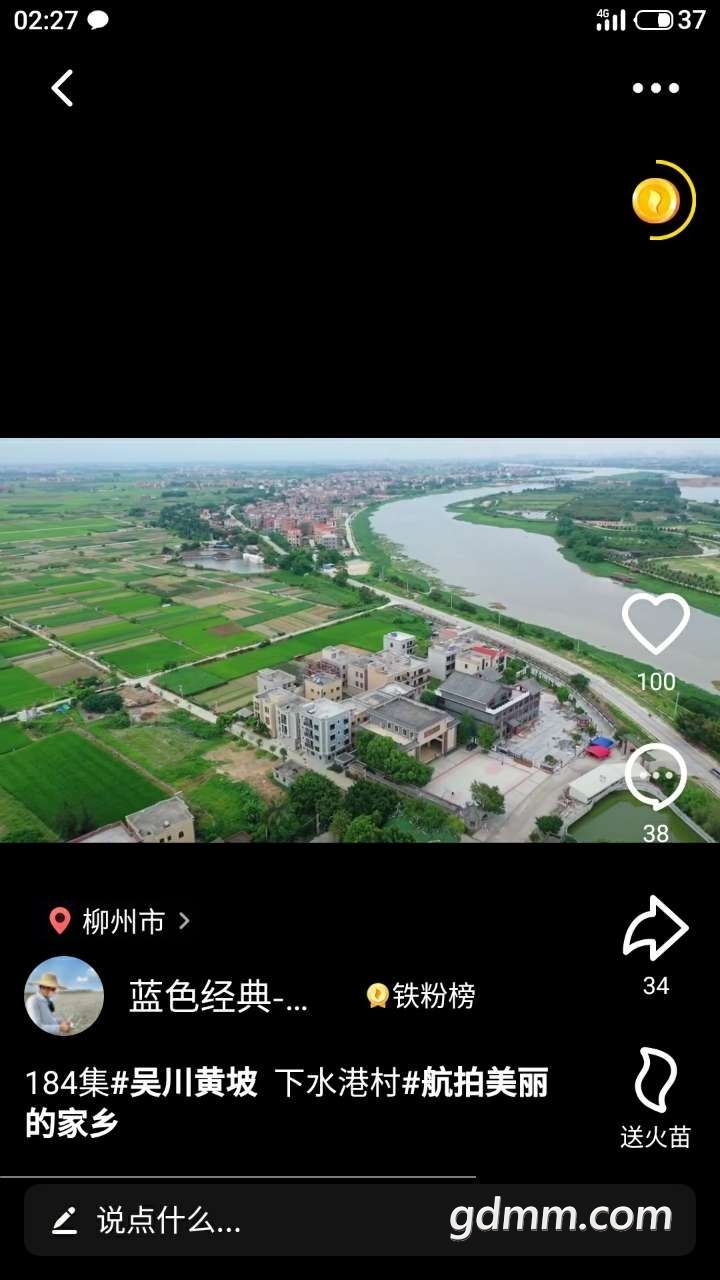The width and height of the screenshot is (720, 1280).
Task: Open the 铁粉榜 fan ranking
Action: point(421,996)
